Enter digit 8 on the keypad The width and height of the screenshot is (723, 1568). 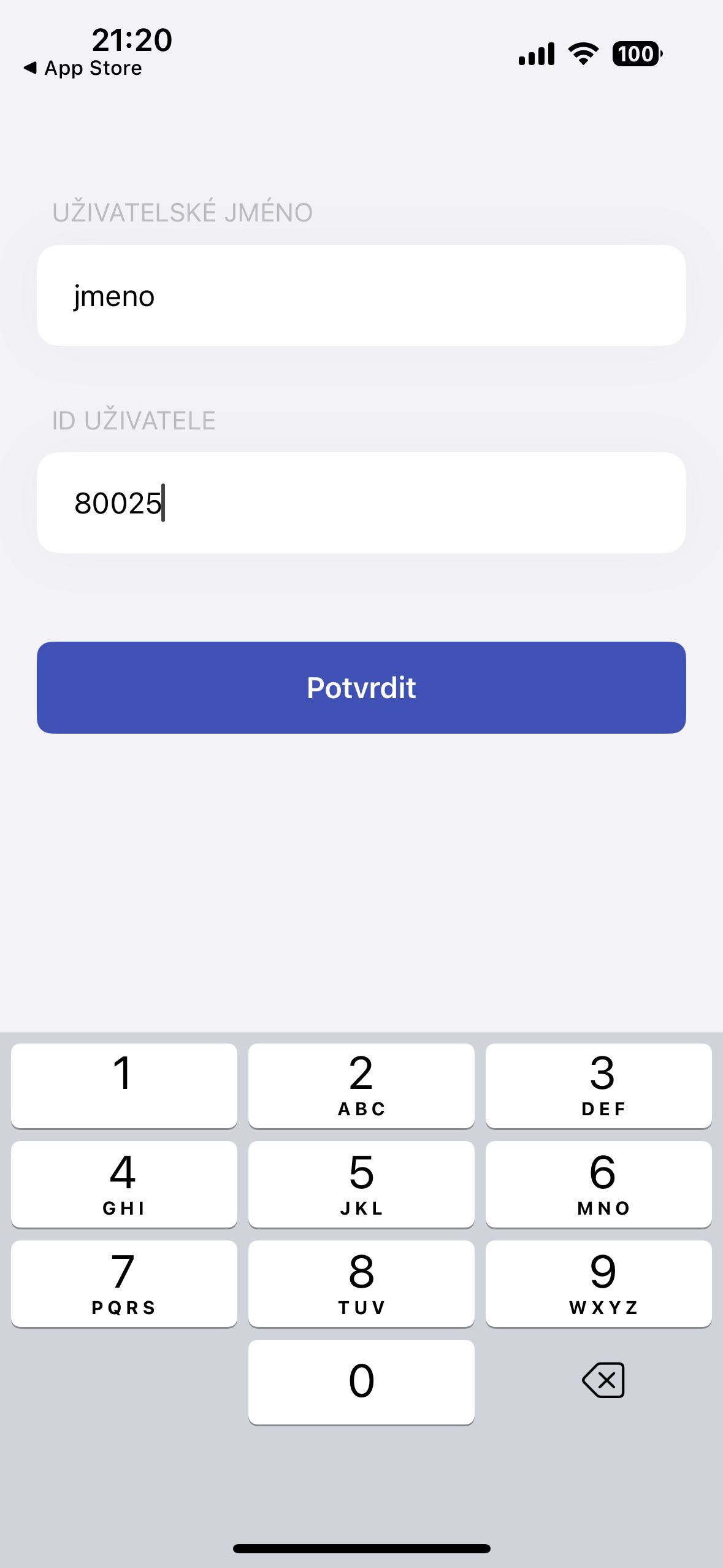[361, 1283]
